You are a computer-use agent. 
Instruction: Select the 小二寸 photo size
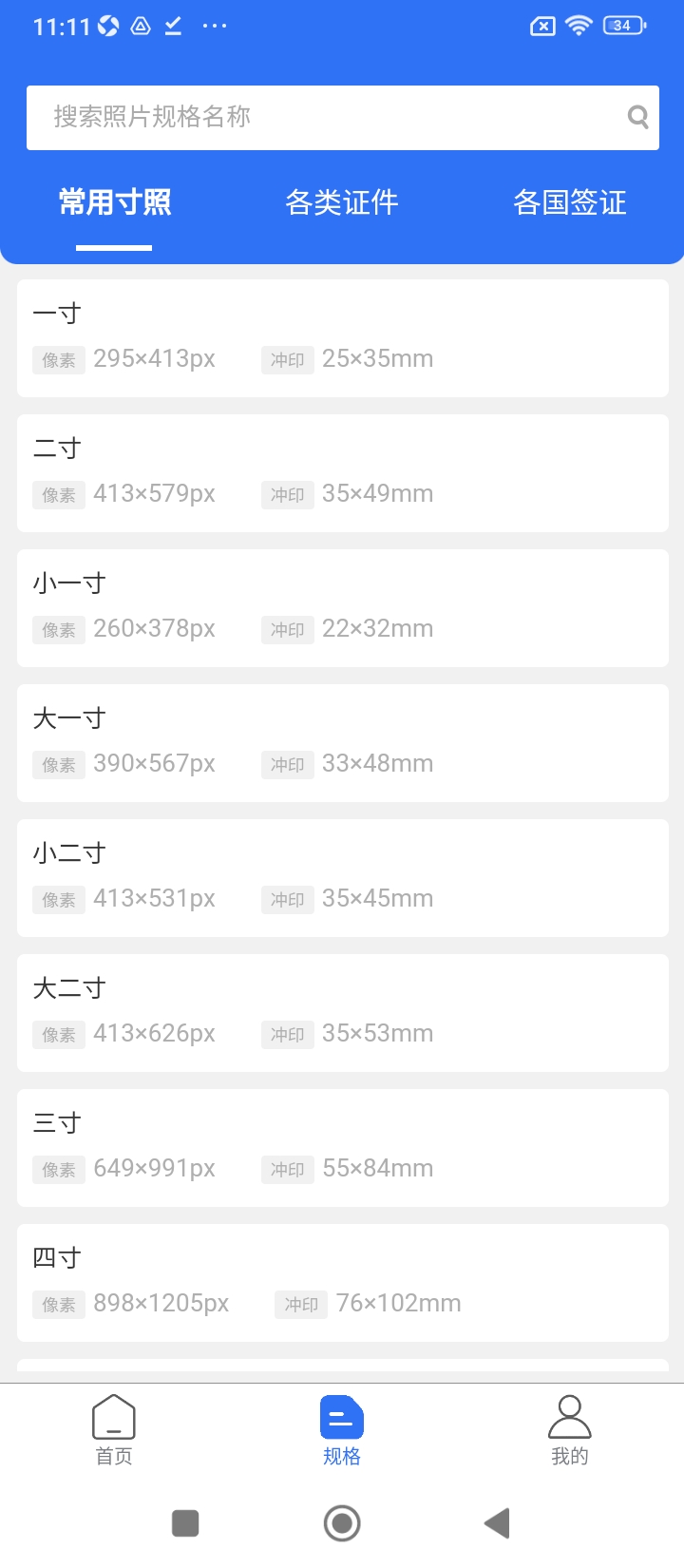(x=342, y=878)
